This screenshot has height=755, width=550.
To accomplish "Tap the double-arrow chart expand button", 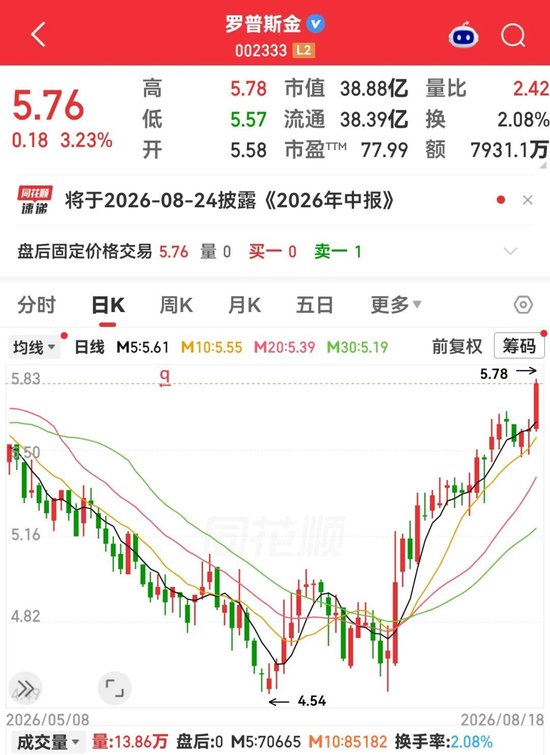I will 26,688.
